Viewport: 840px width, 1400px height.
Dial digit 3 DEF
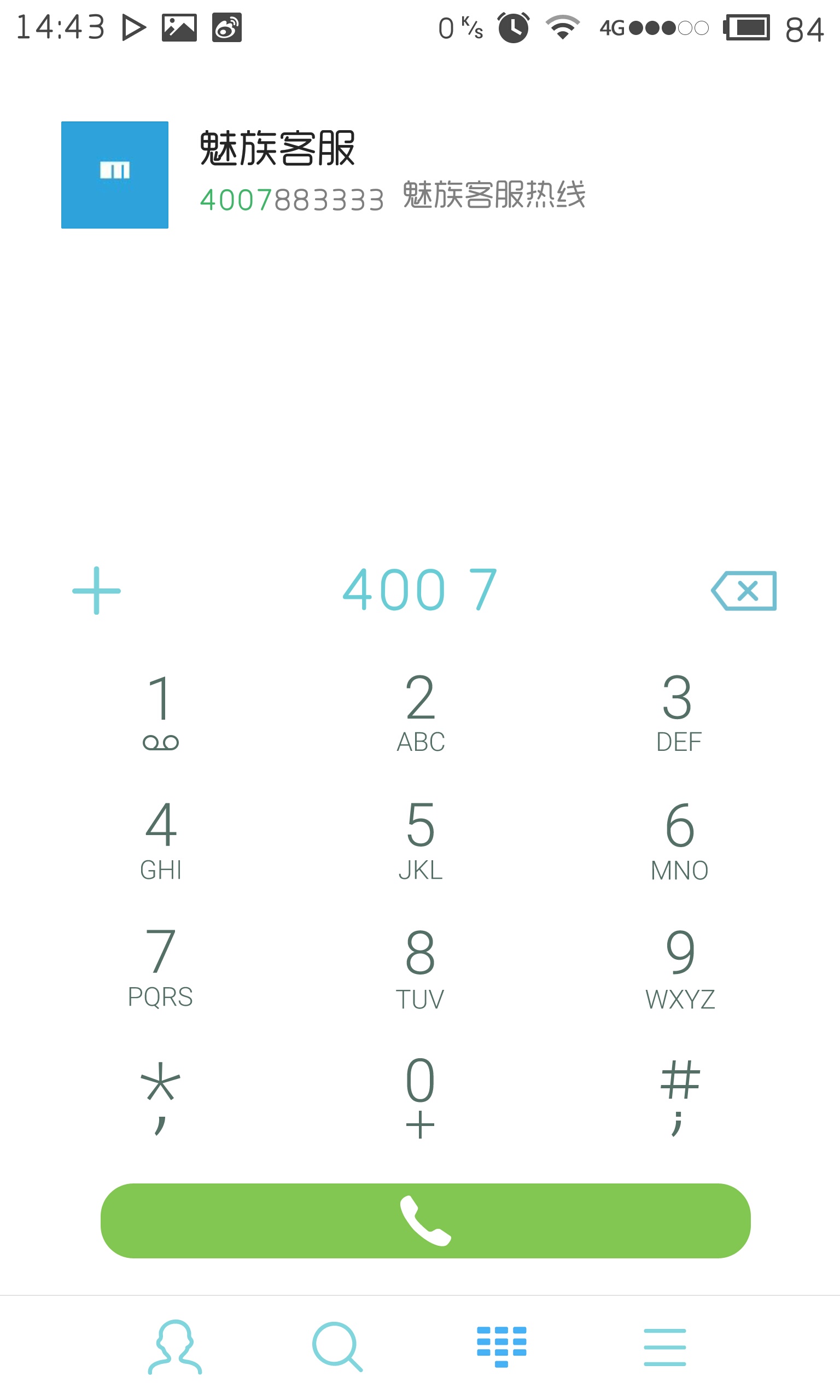coord(679,712)
